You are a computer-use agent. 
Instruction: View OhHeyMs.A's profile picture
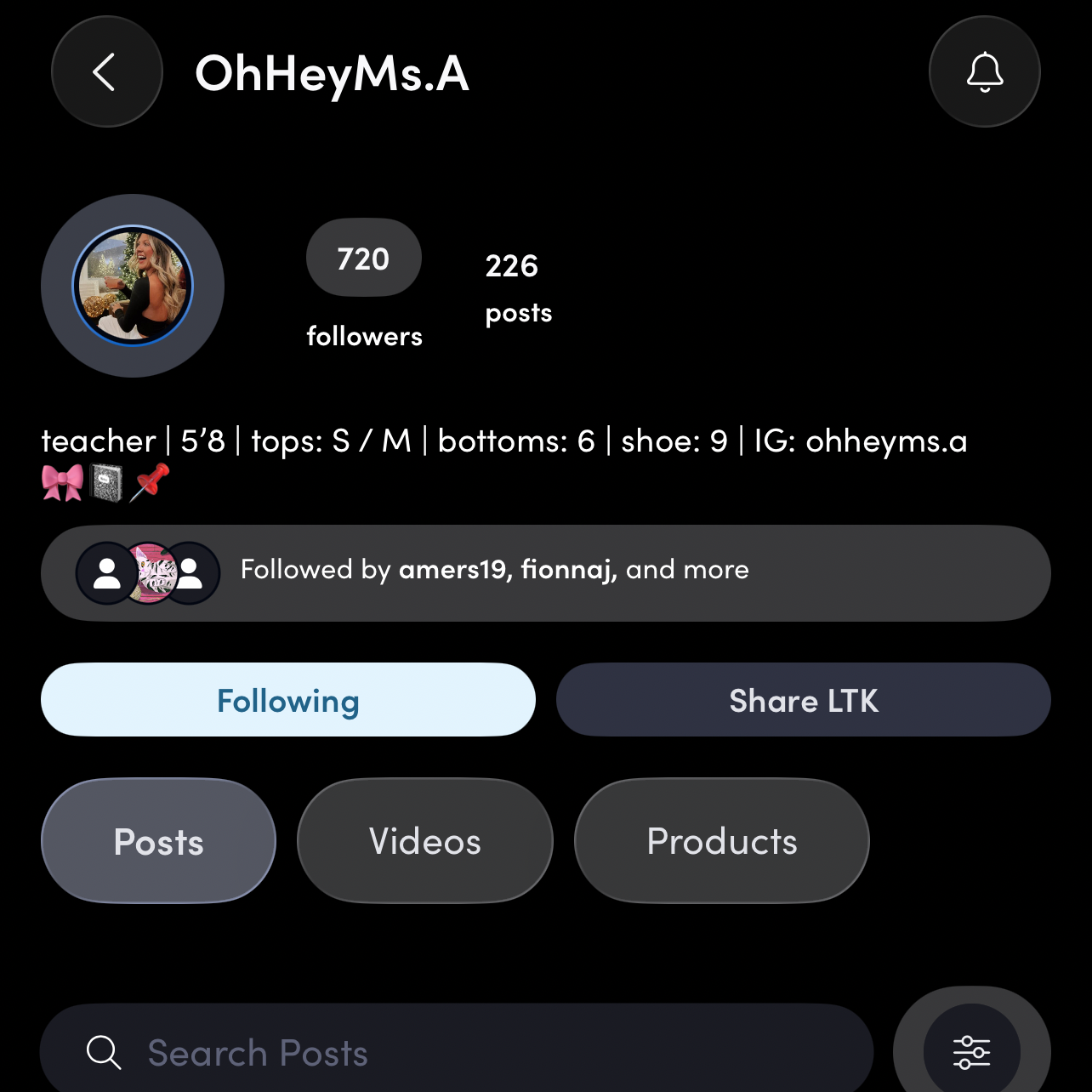(133, 286)
